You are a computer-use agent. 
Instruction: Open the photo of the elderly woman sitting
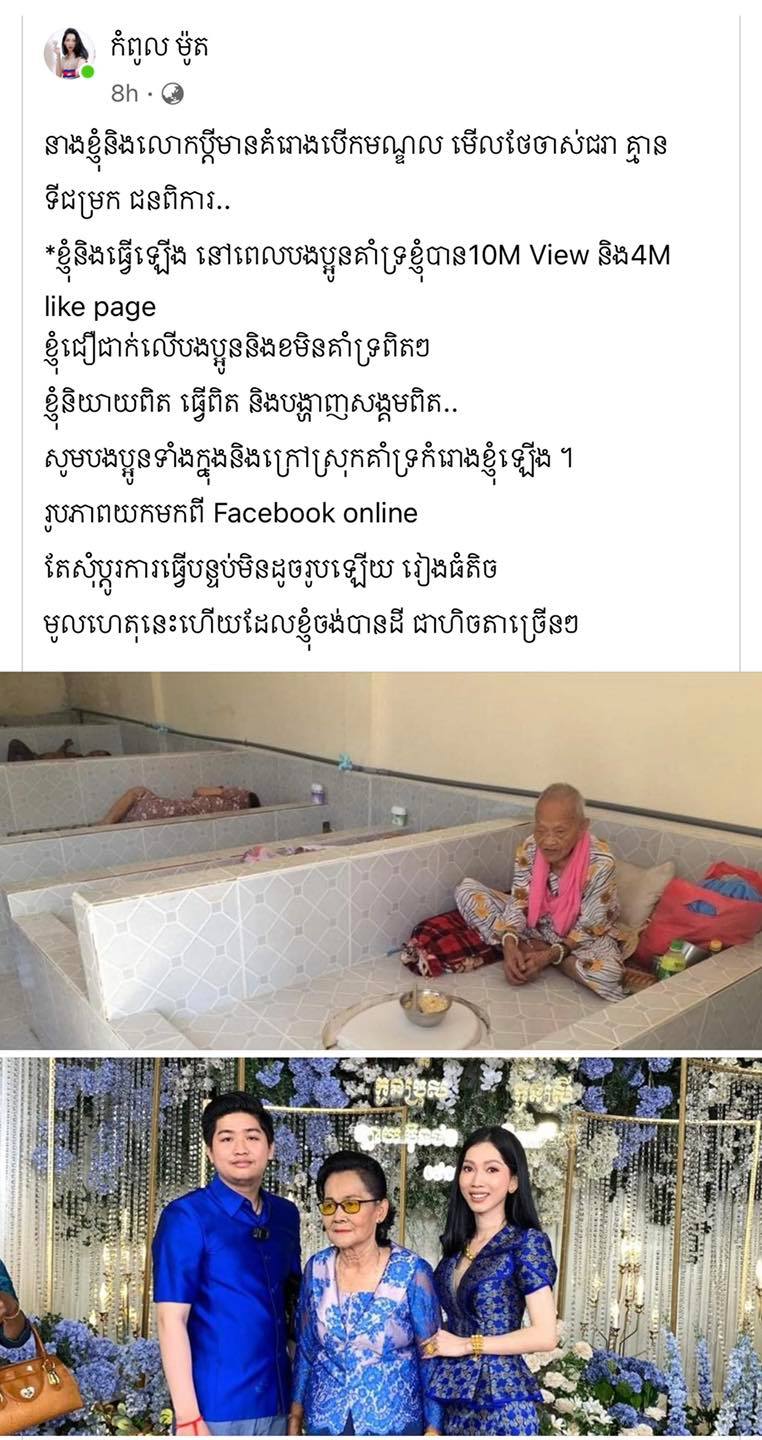pos(381,860)
